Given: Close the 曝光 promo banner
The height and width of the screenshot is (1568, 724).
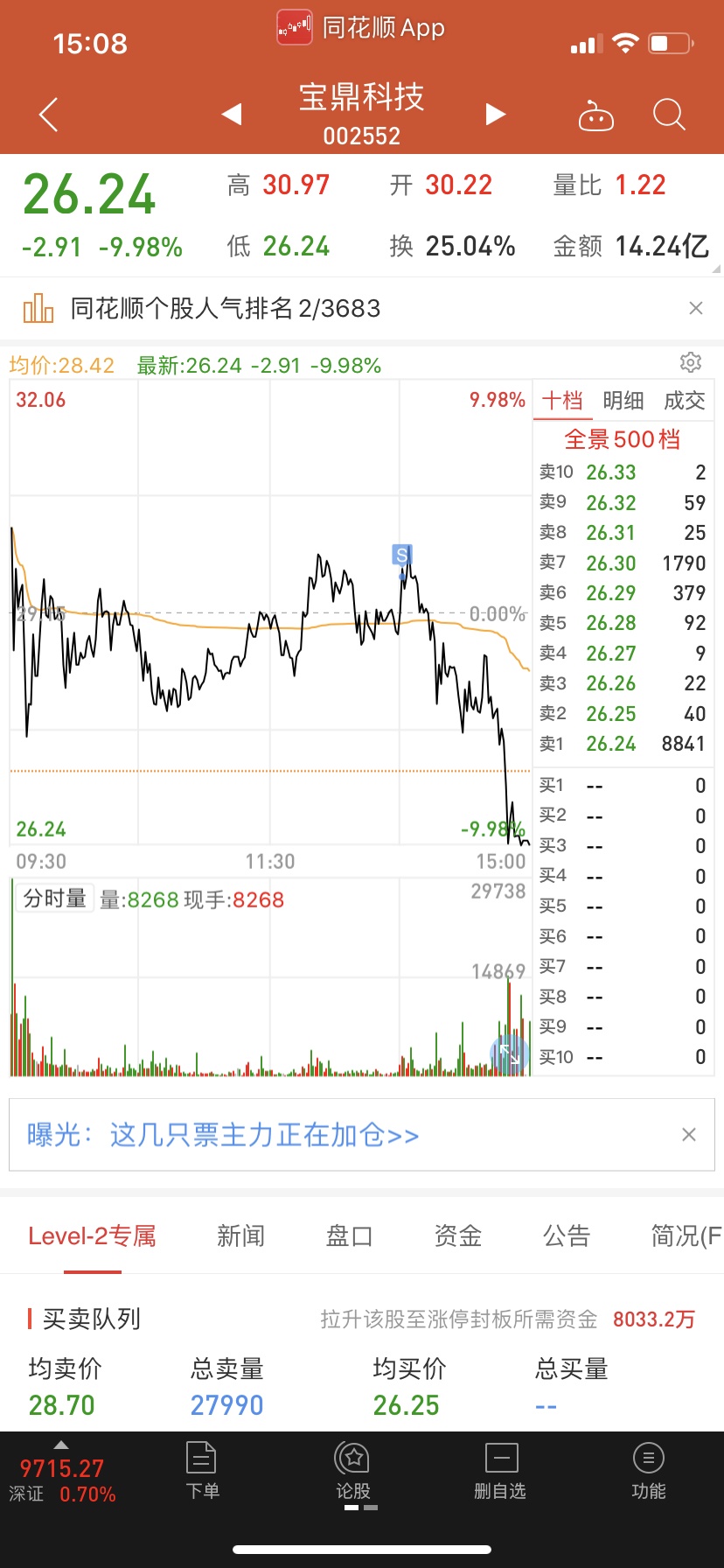Looking at the screenshot, I should click(x=689, y=1135).
